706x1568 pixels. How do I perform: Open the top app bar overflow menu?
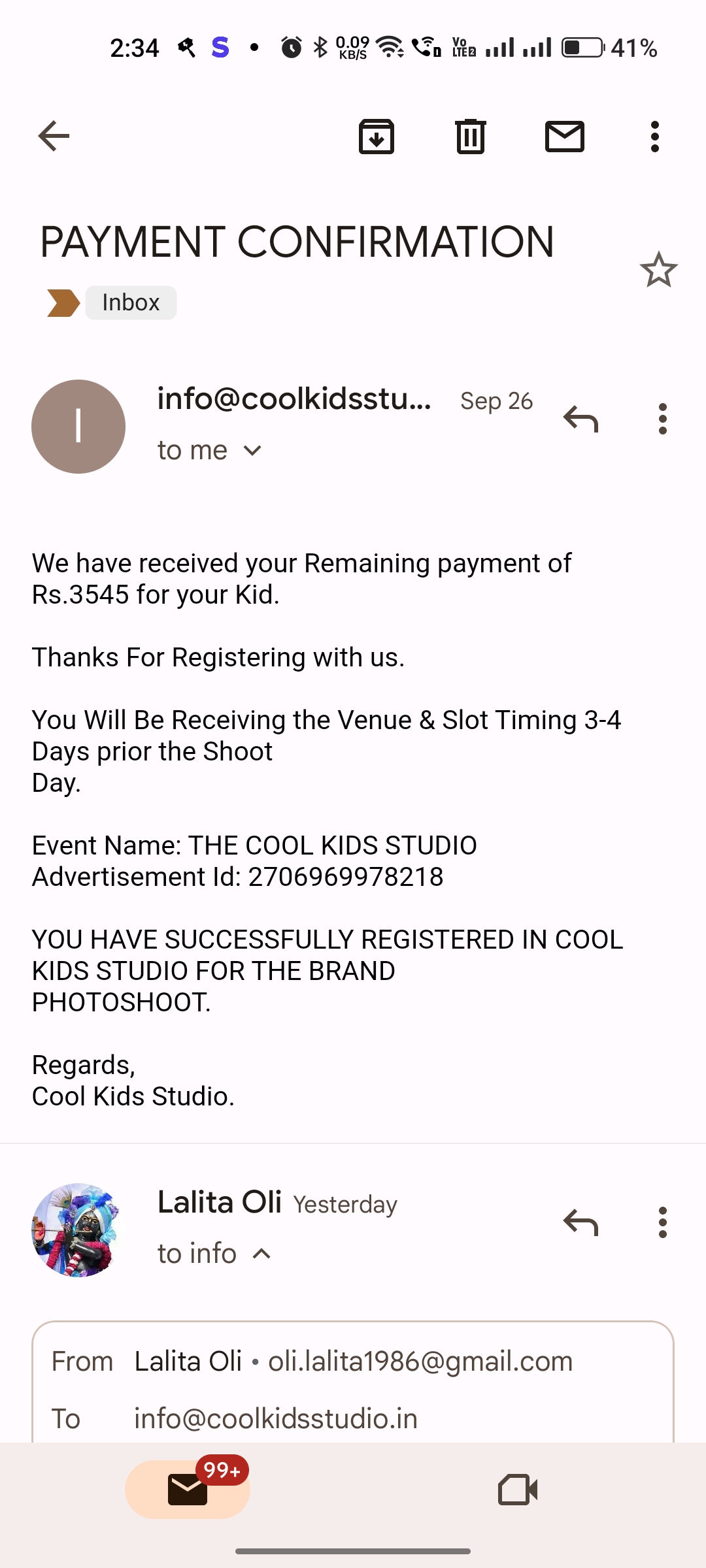point(654,137)
